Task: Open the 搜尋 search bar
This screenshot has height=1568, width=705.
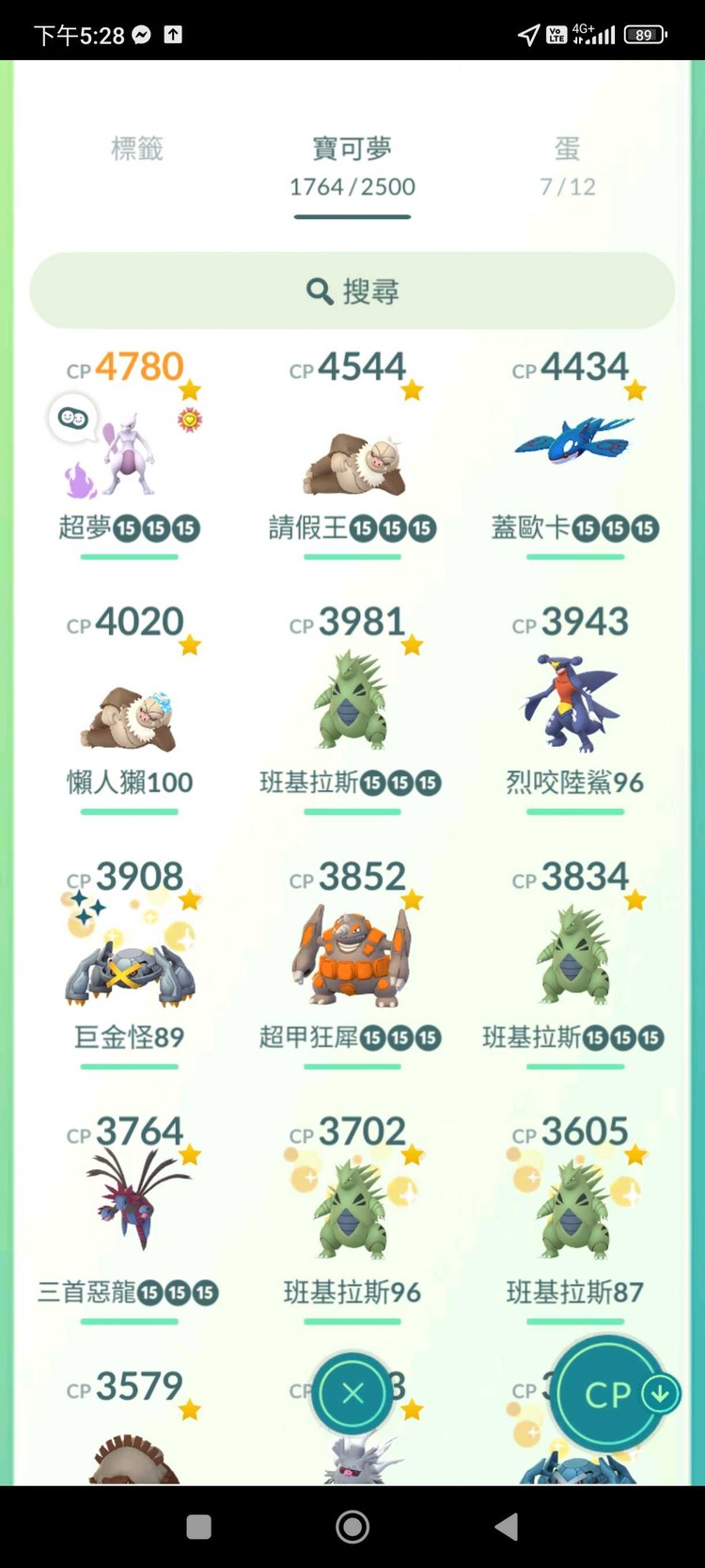Action: [352, 291]
